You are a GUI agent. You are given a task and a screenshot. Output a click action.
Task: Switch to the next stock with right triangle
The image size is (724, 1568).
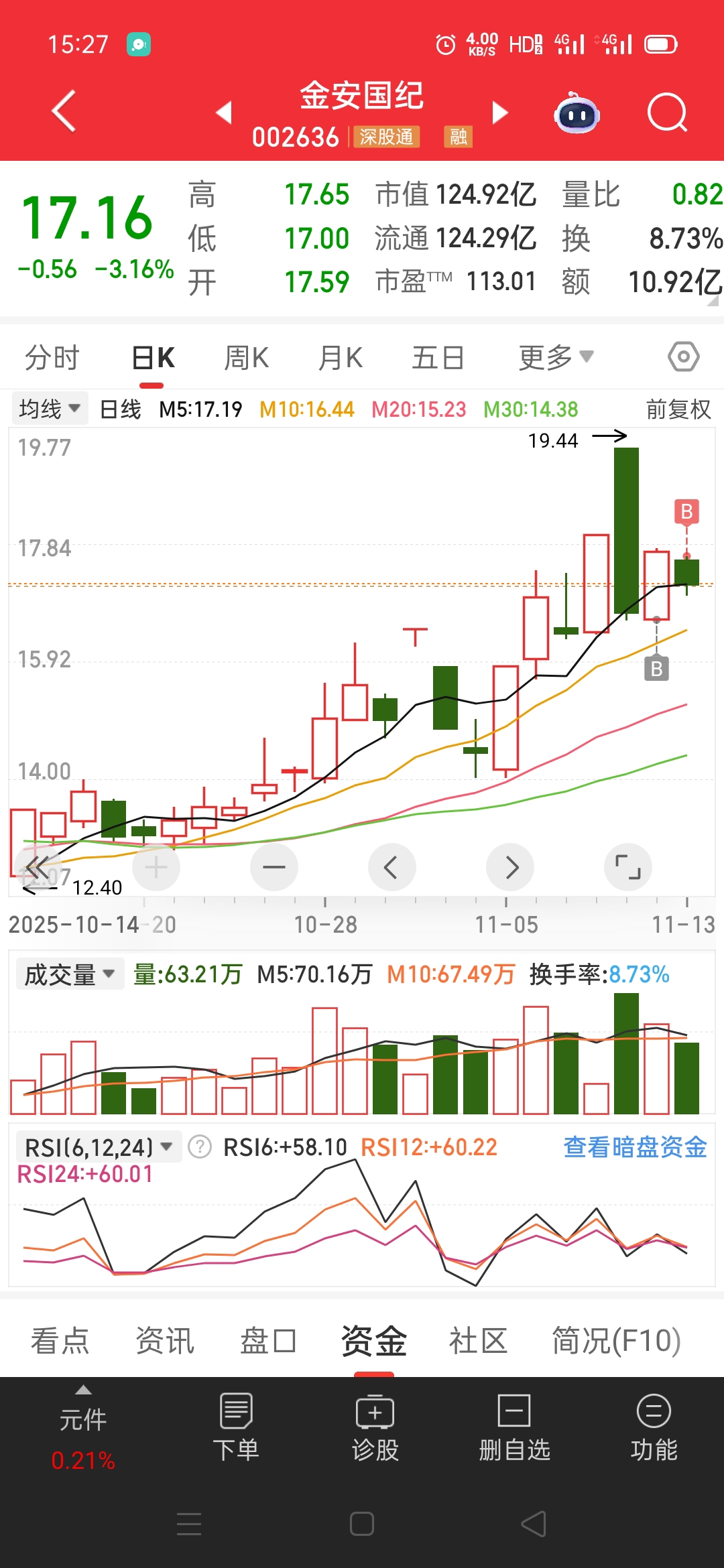(x=499, y=112)
